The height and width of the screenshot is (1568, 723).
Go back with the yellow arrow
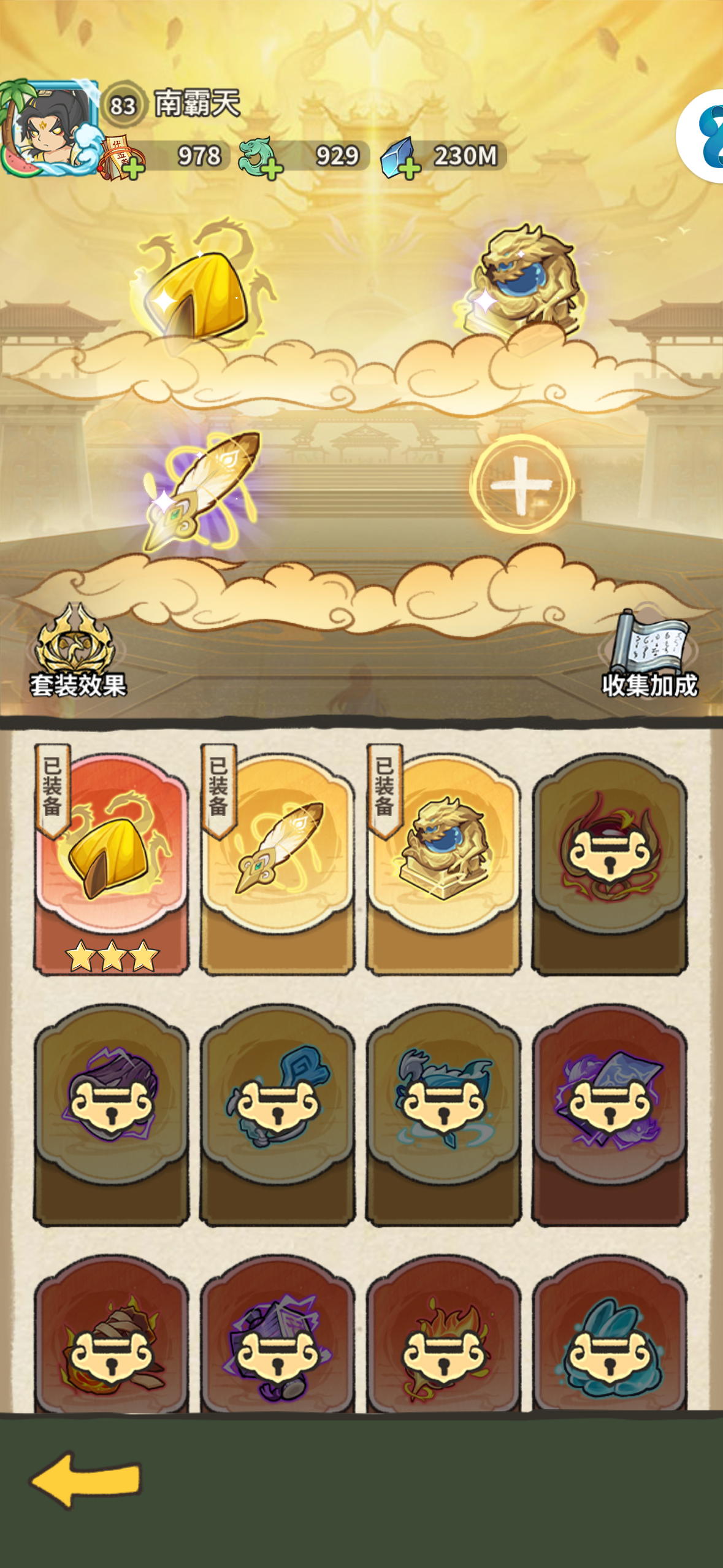coord(85,1479)
